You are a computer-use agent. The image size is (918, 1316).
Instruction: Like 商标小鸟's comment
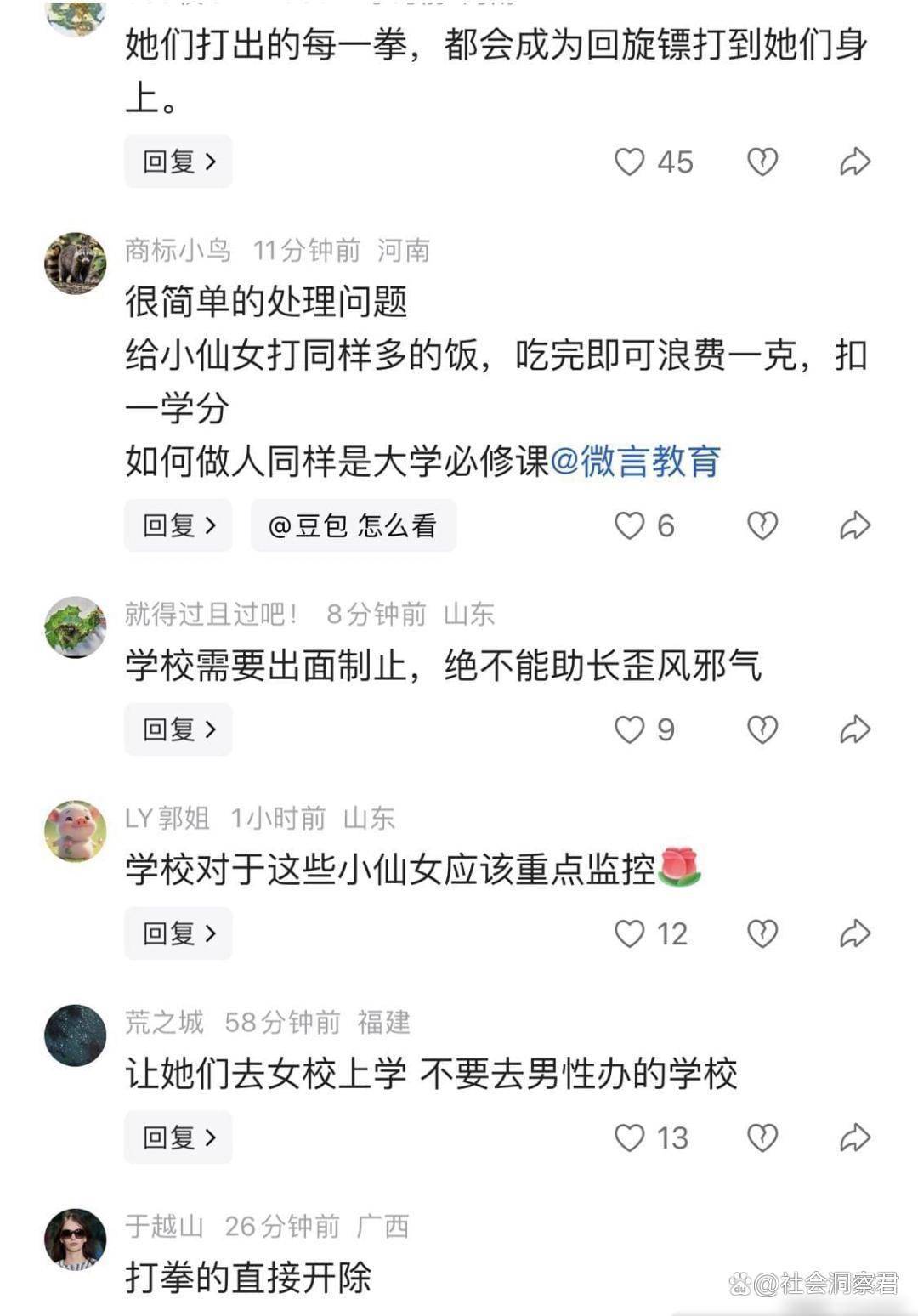630,525
